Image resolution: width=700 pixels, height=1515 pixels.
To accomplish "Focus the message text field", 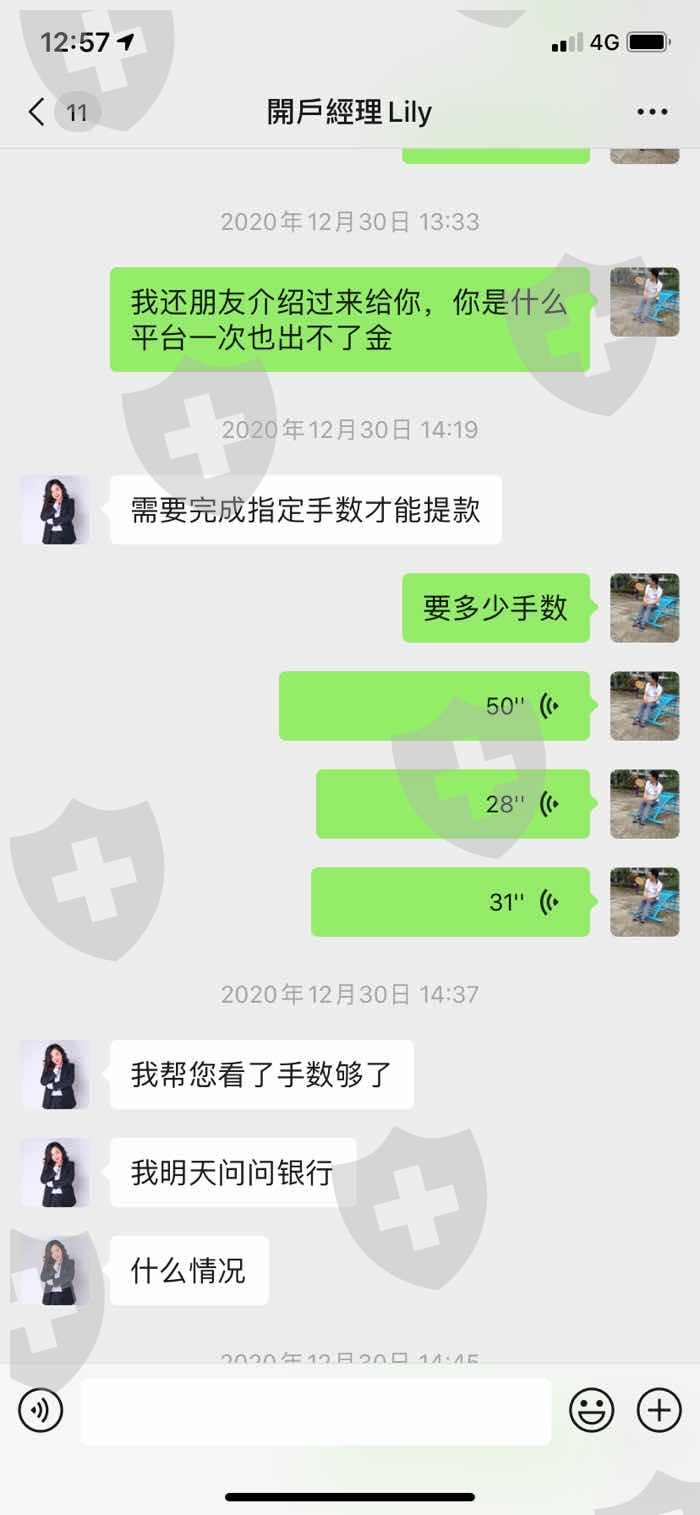I will pyautogui.click(x=316, y=1411).
